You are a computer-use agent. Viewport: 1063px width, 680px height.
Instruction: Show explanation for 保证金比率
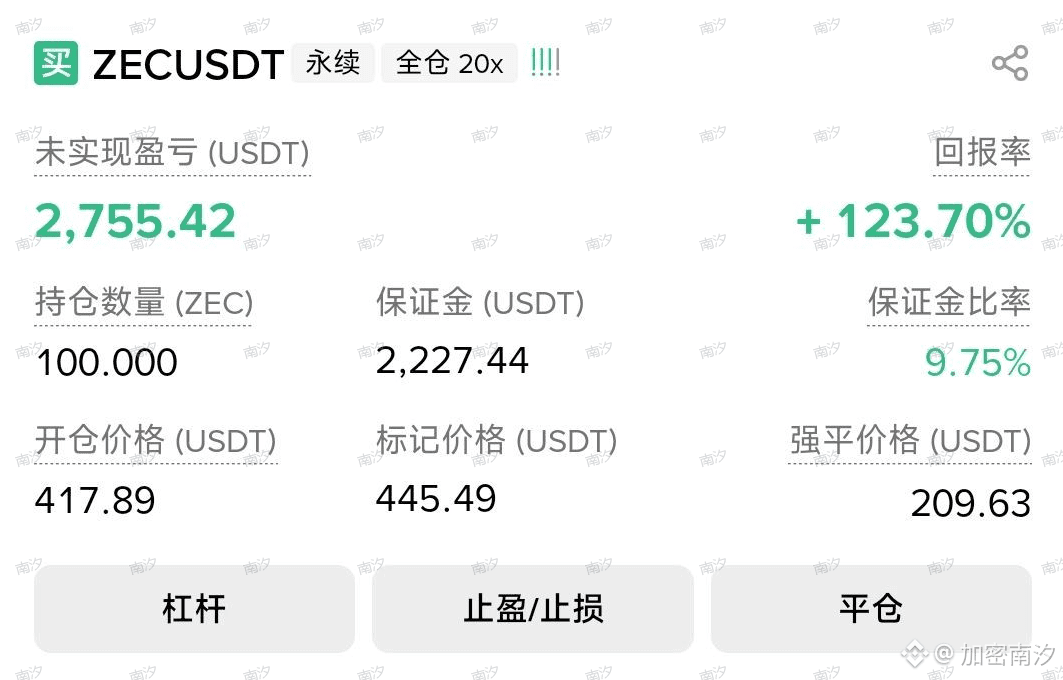(948, 302)
